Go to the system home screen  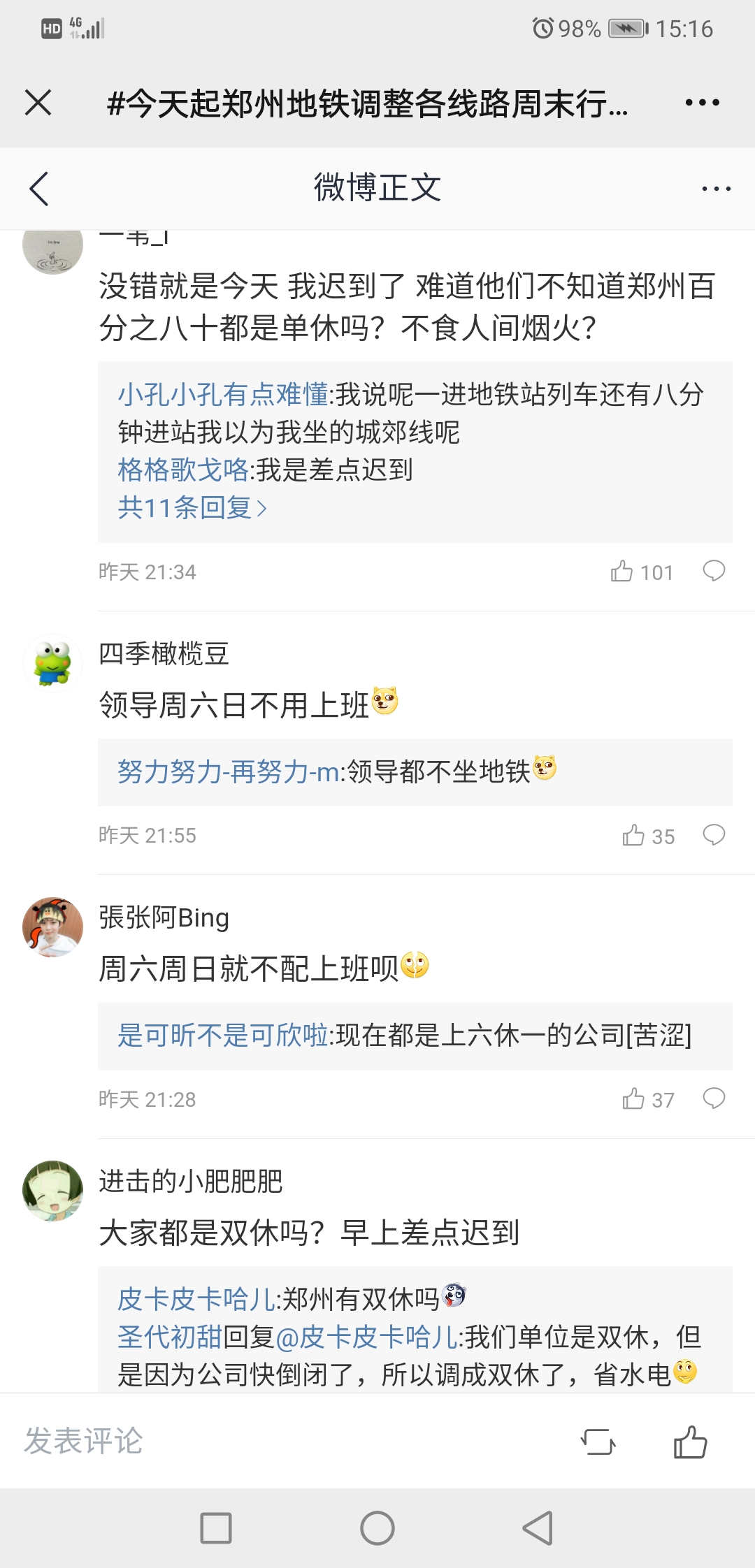click(x=377, y=1528)
